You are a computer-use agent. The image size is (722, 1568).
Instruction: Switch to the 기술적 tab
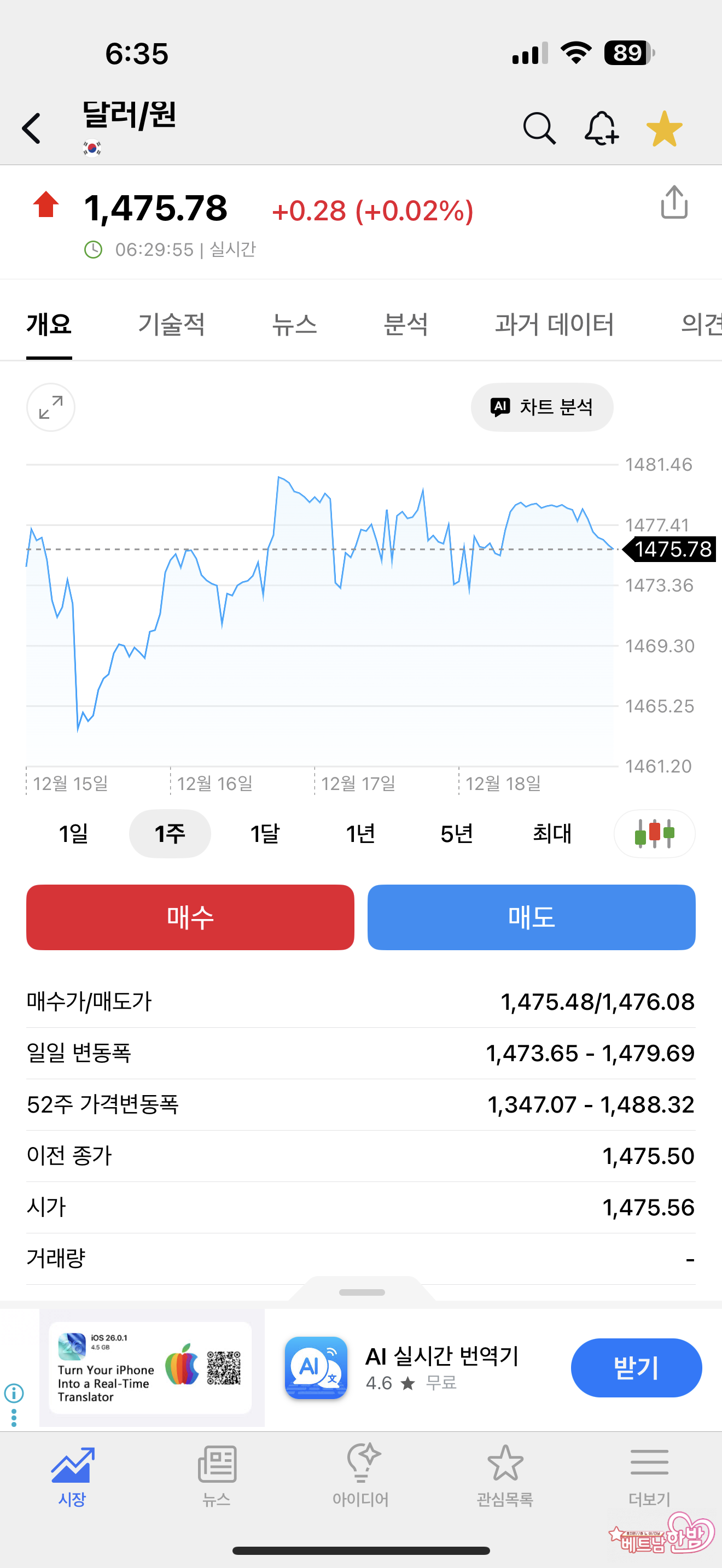171,324
